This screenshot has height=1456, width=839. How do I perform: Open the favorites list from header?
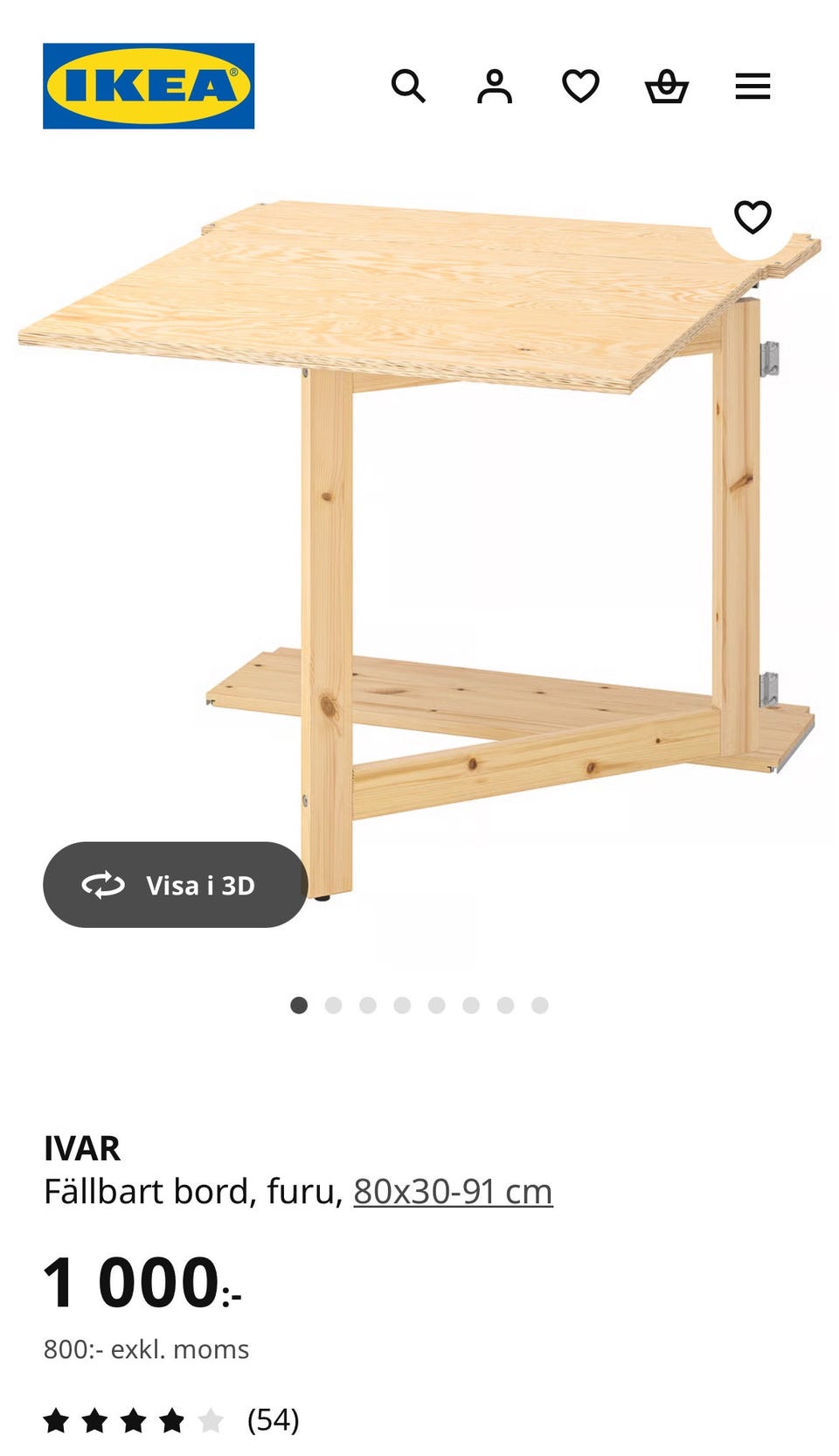580,87
